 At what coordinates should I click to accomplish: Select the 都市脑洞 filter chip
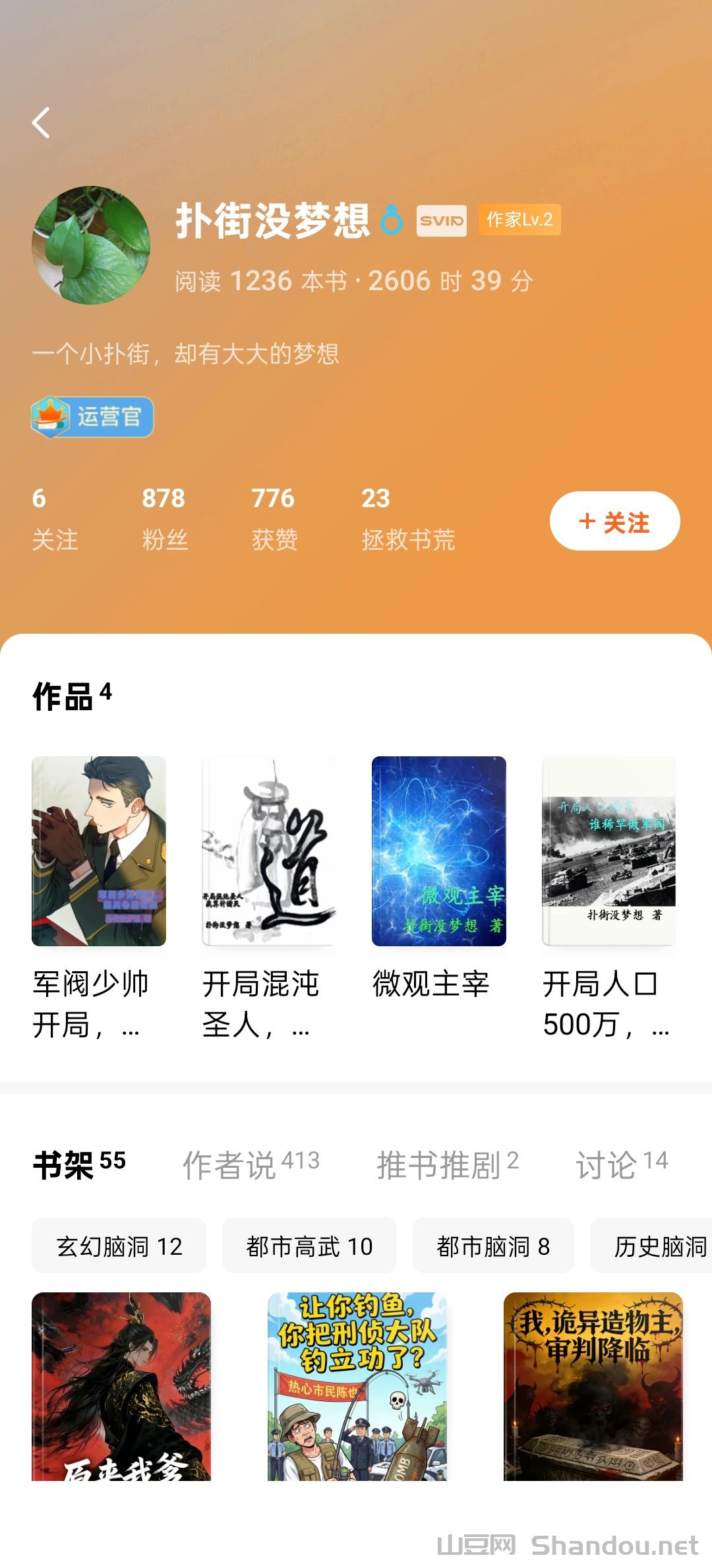(x=493, y=1246)
